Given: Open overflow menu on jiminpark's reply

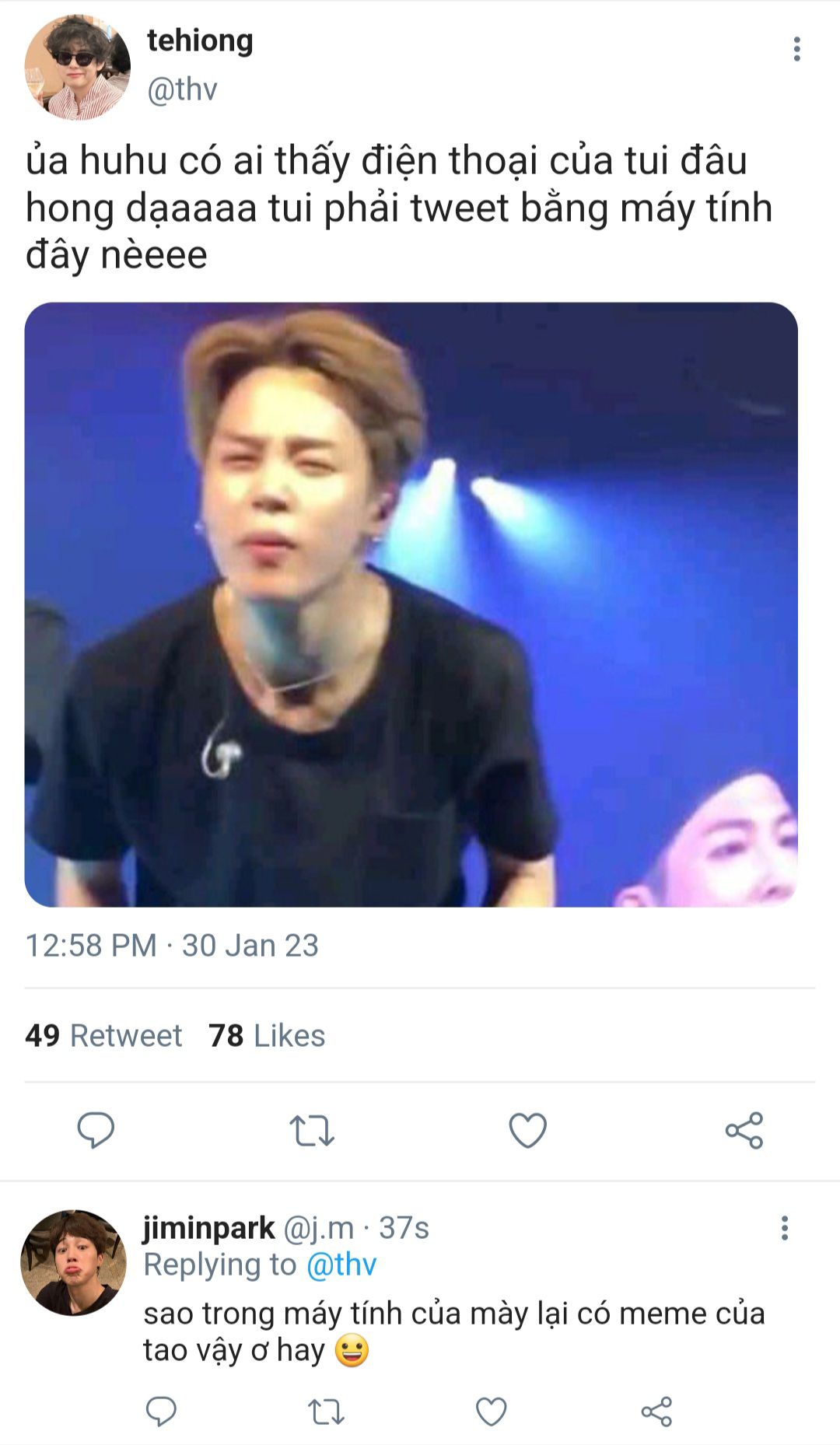Looking at the screenshot, I should [785, 1228].
